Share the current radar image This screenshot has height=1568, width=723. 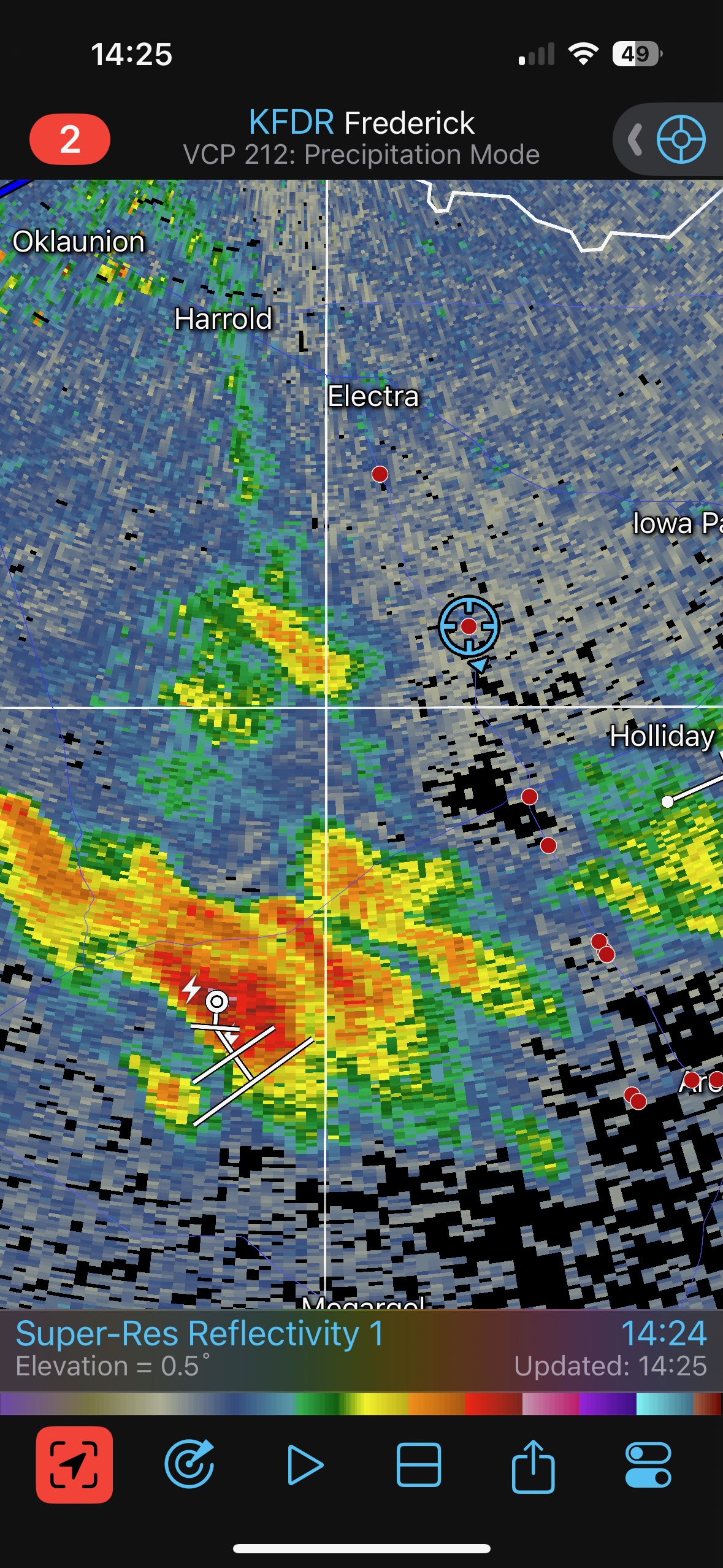click(x=534, y=1465)
